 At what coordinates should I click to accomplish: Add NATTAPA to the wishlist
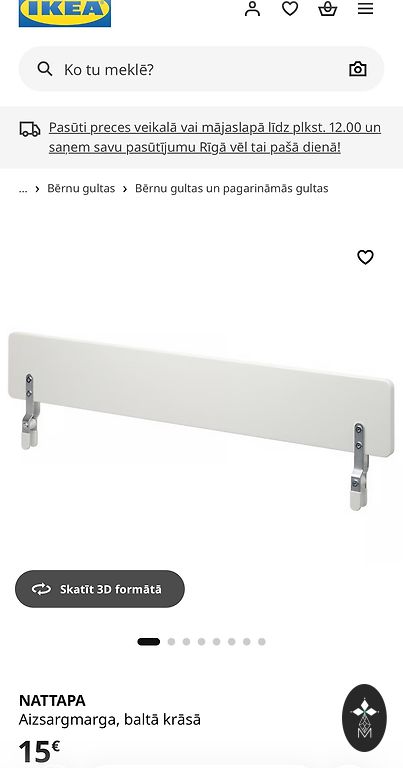(365, 257)
